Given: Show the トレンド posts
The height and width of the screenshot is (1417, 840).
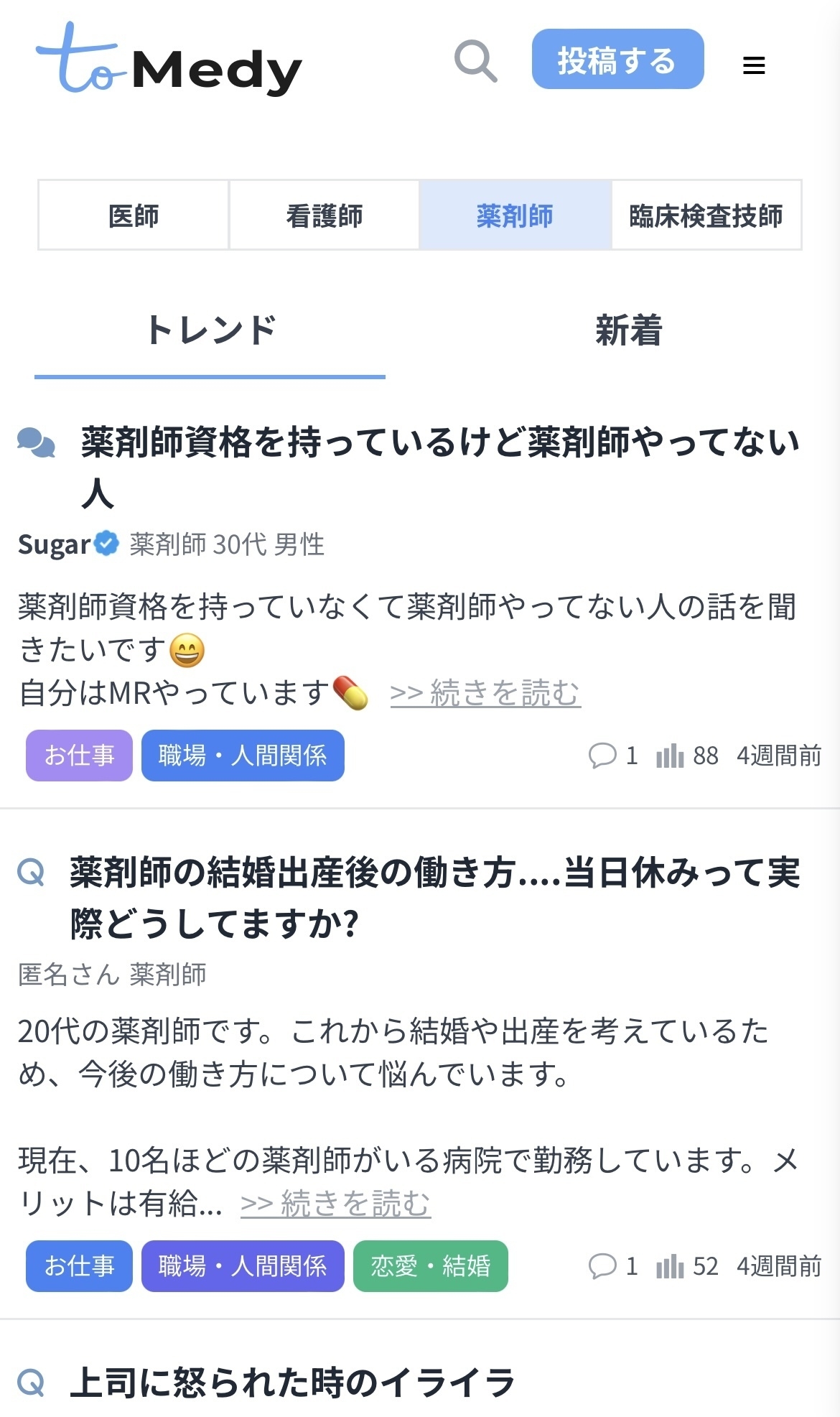Looking at the screenshot, I should click(210, 331).
